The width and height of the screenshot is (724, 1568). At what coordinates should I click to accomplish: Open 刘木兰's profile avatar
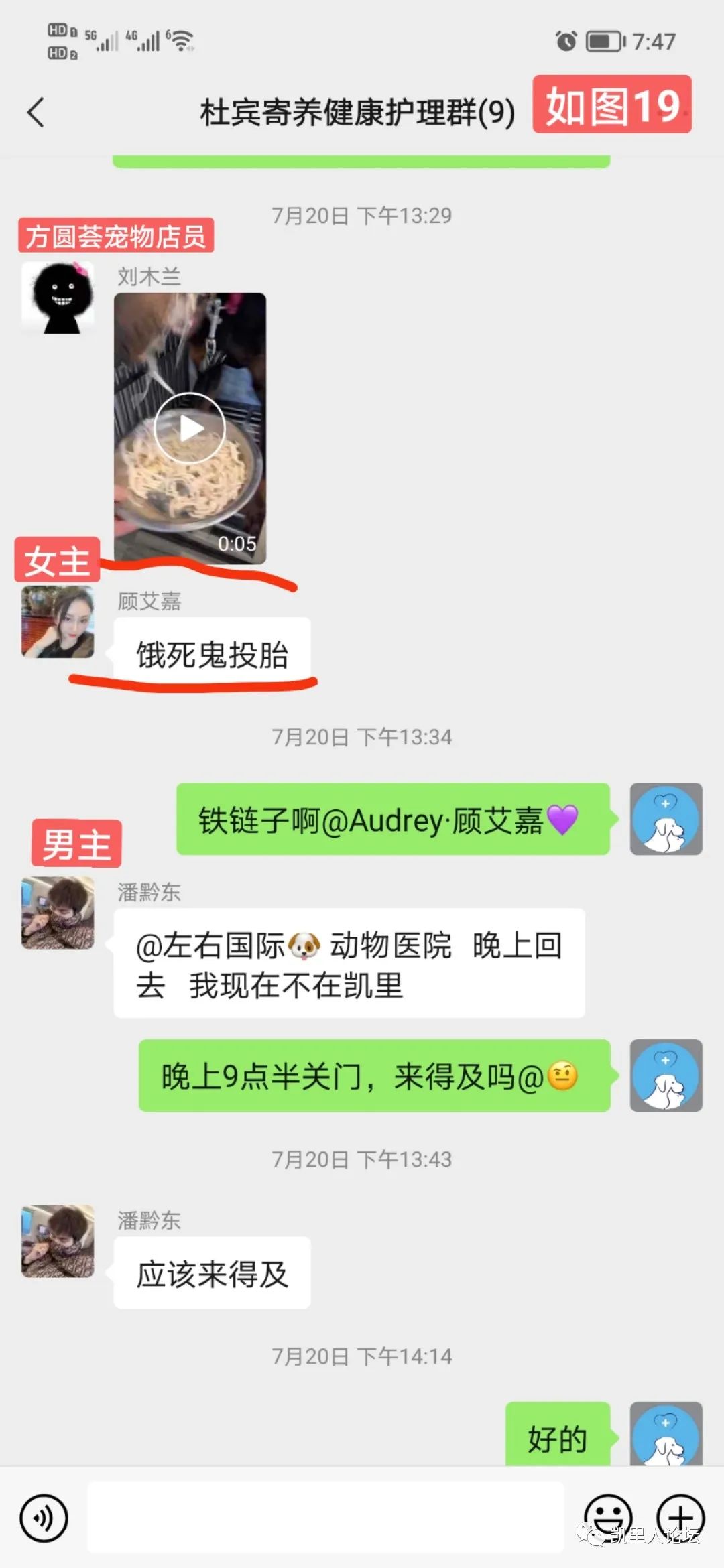[58, 297]
